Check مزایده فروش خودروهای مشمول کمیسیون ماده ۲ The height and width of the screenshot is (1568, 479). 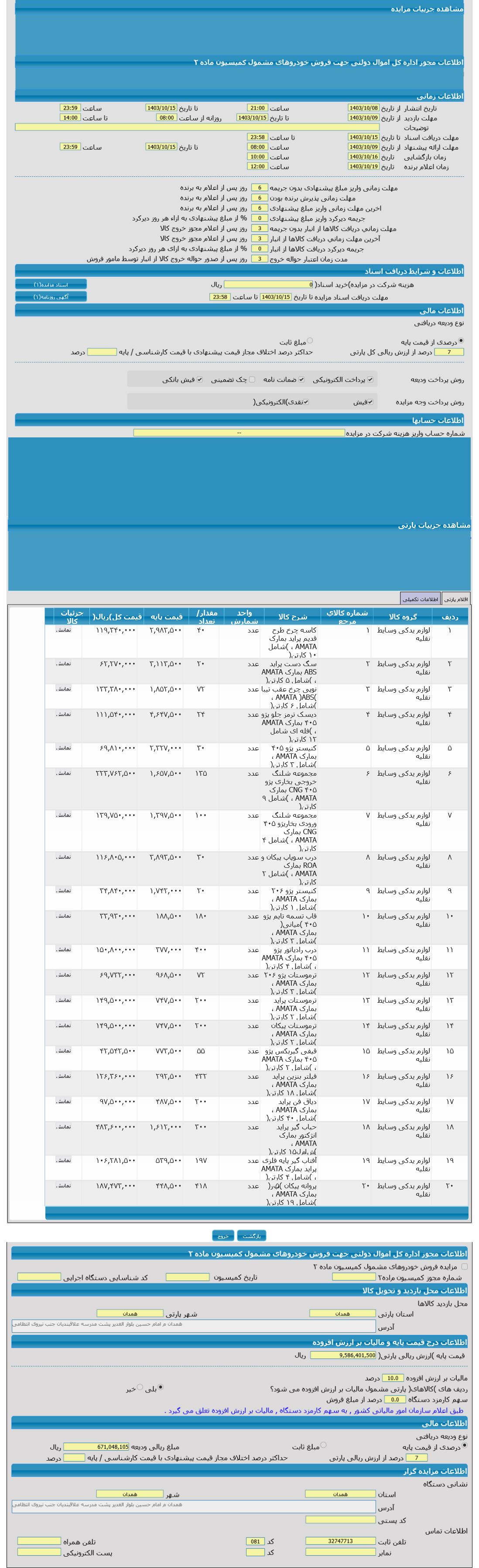[465, 1266]
